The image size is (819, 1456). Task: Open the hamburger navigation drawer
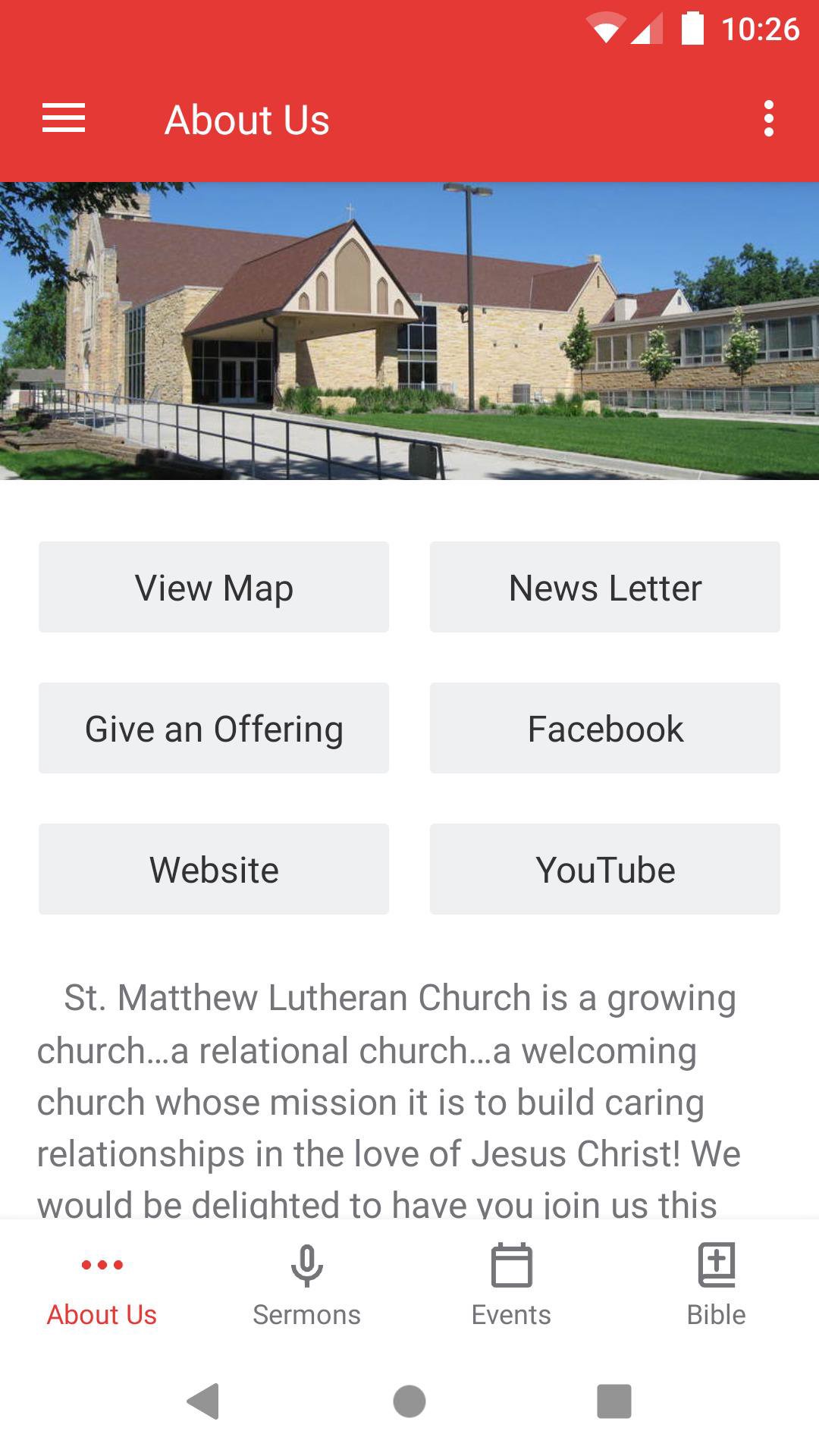tap(64, 119)
